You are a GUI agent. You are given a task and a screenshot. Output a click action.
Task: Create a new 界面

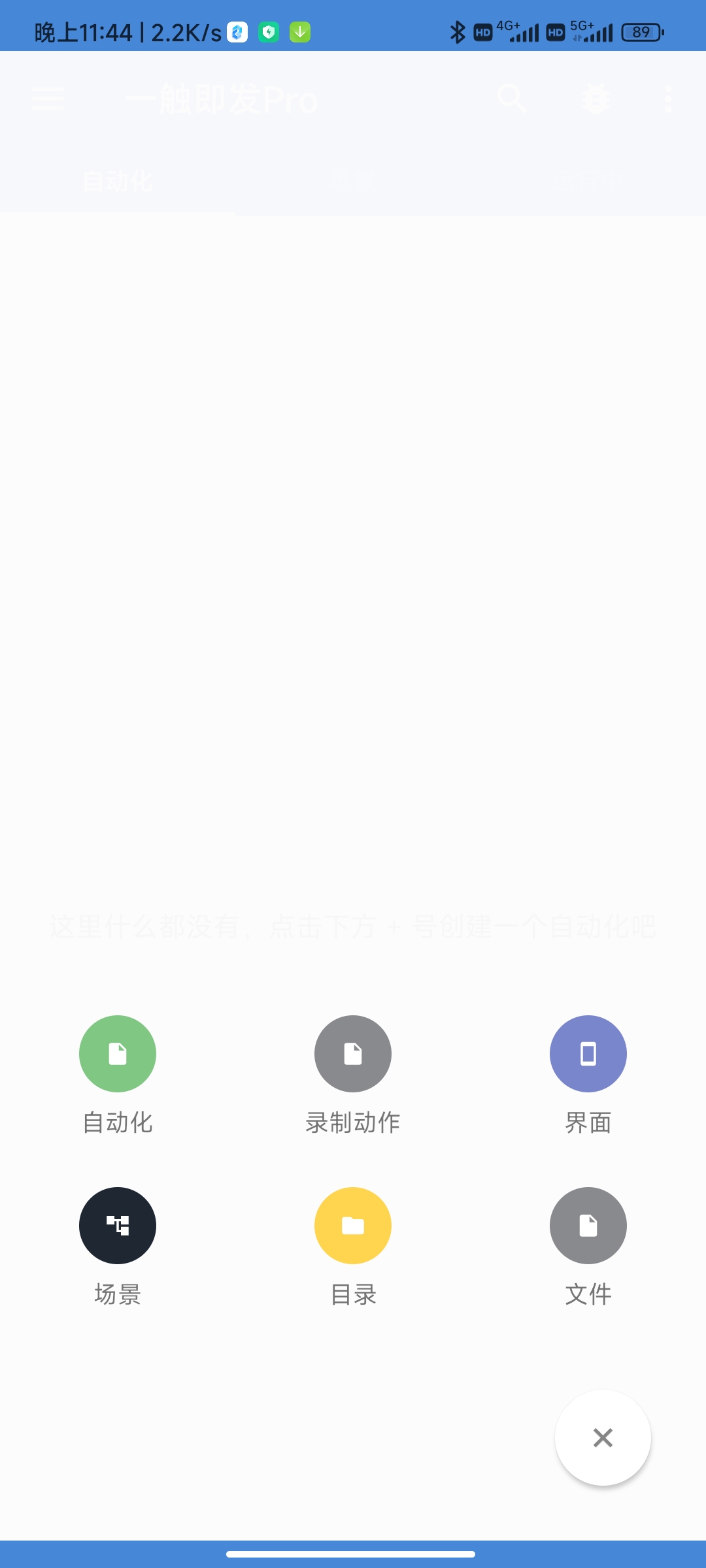[588, 1053]
